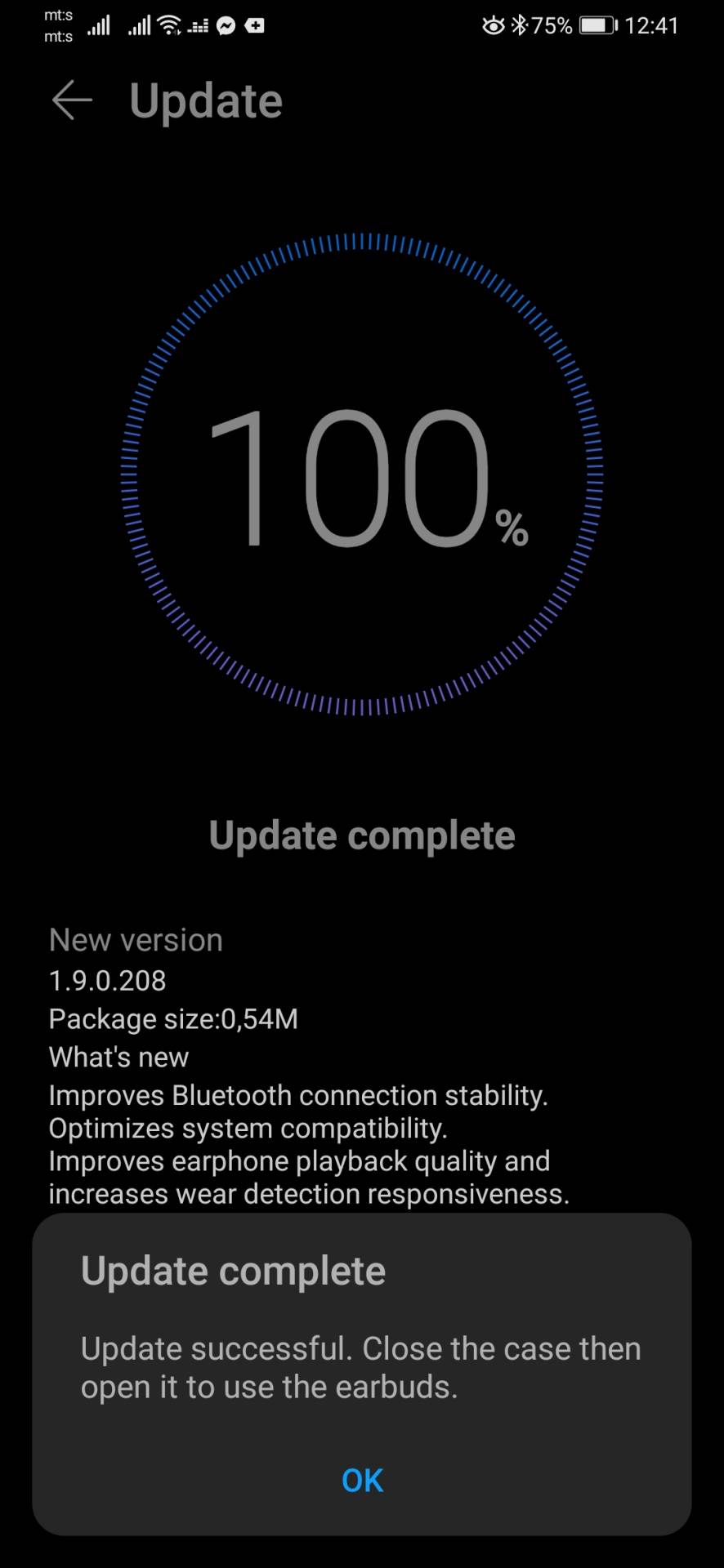Tap the Update complete label below the ring
724x1568 pixels.
point(362,835)
